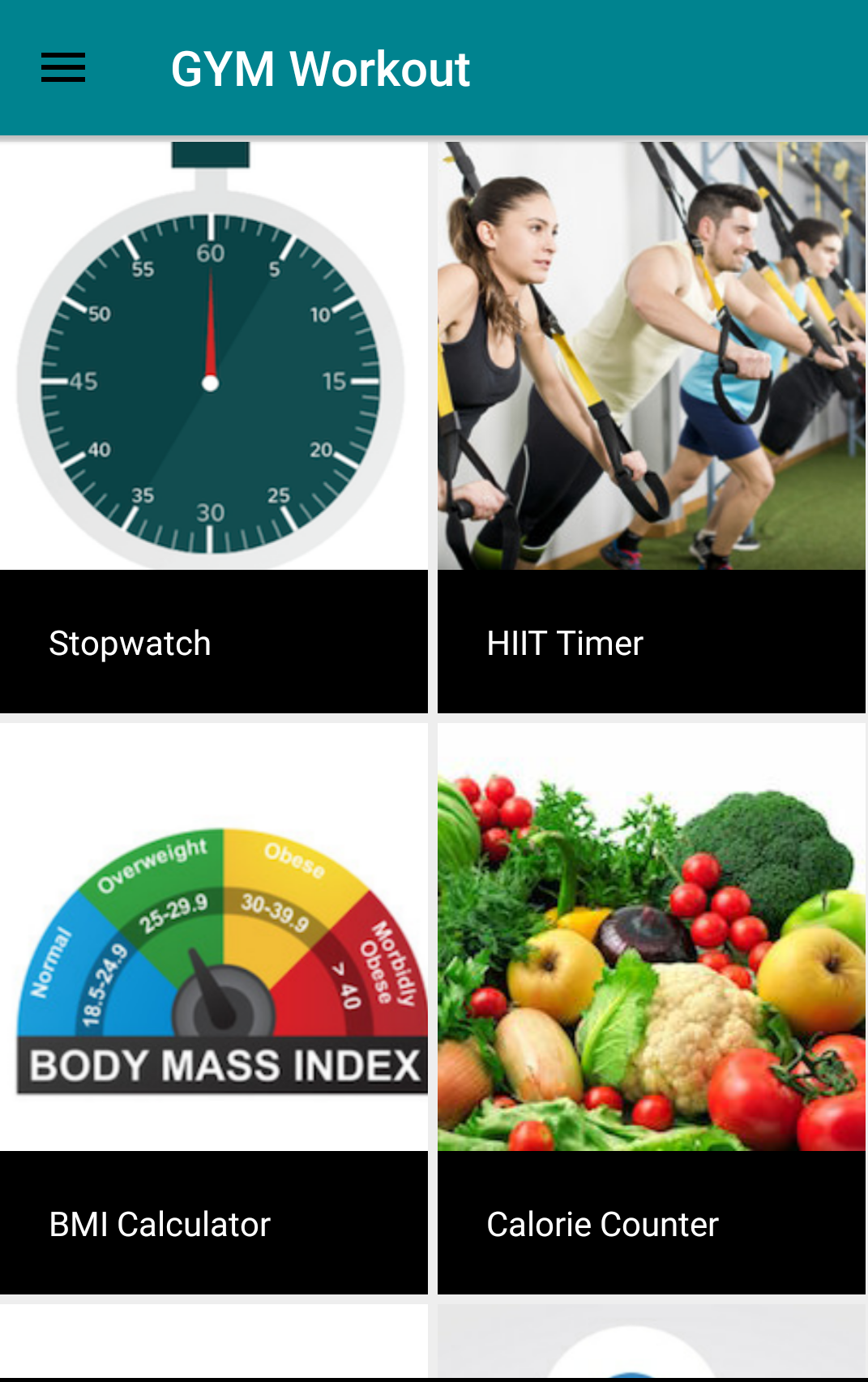Open the hamburger drawer menu
Viewport: 868px width, 1382px height.
[x=63, y=68]
